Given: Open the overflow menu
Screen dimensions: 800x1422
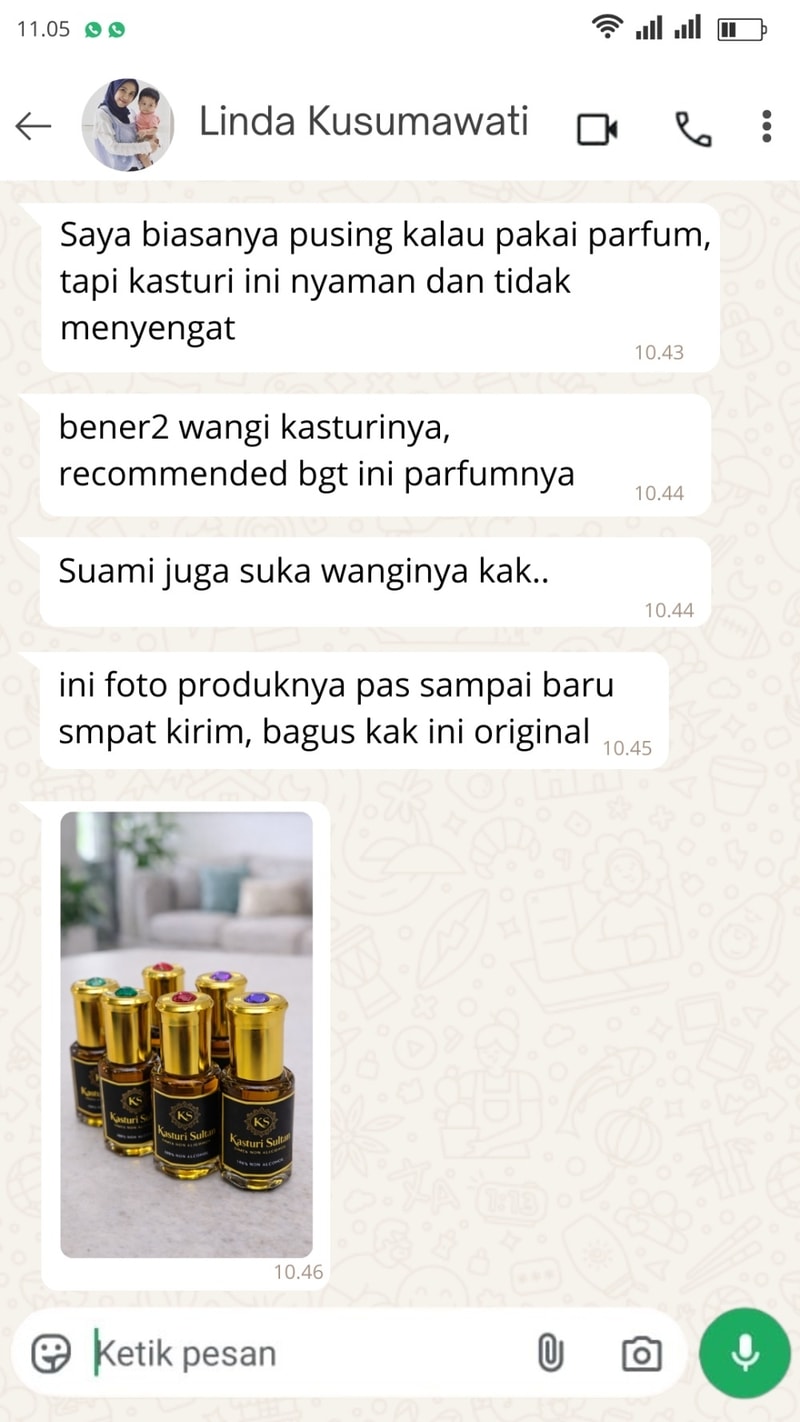Looking at the screenshot, I should 766,127.
